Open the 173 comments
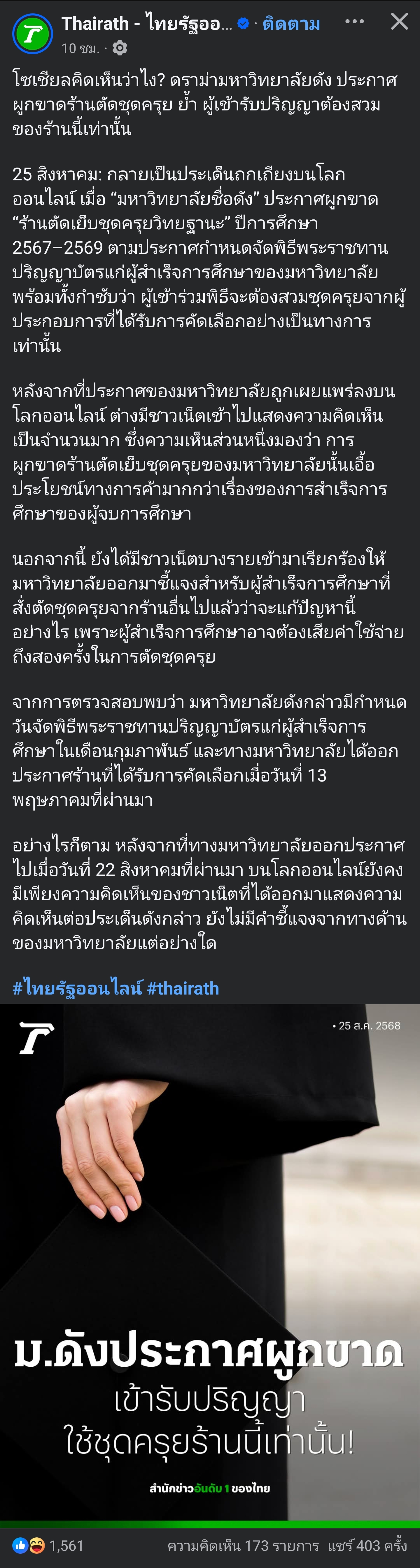Image resolution: width=420 pixels, height=1568 pixels. pyautogui.click(x=243, y=1545)
